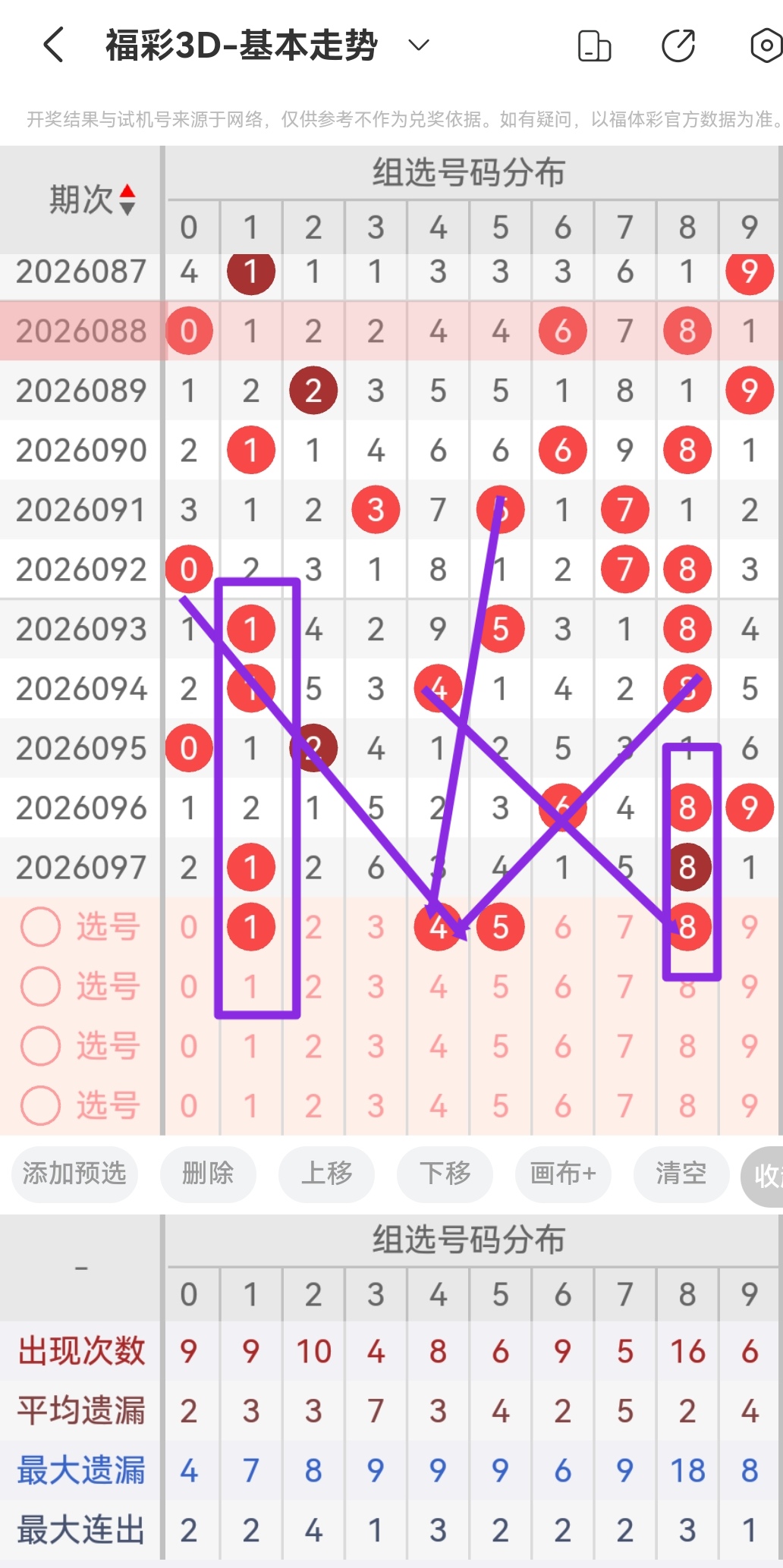Tap the 上移 move-up button
Viewport: 783px width, 1568px height.
click(326, 1174)
